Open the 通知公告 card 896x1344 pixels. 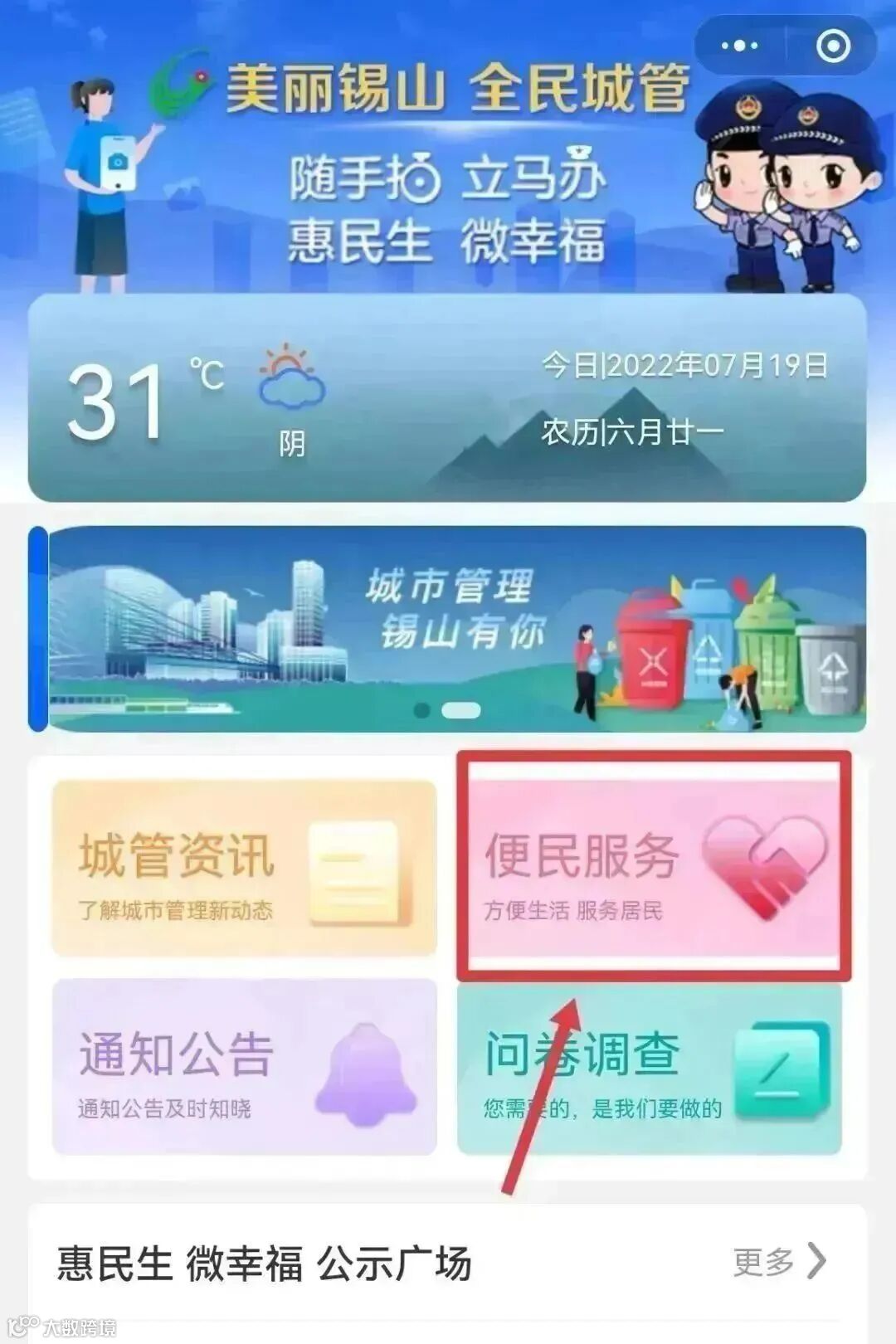[x=244, y=1067]
